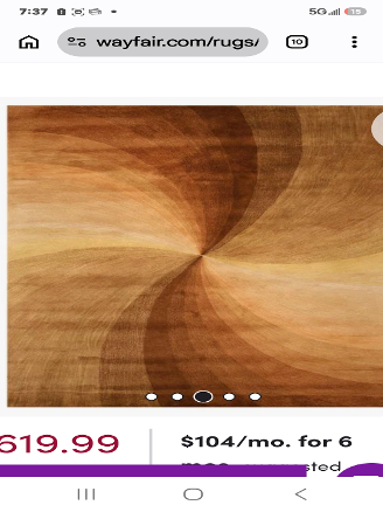Select the fourth image carousel dot

(x=229, y=397)
